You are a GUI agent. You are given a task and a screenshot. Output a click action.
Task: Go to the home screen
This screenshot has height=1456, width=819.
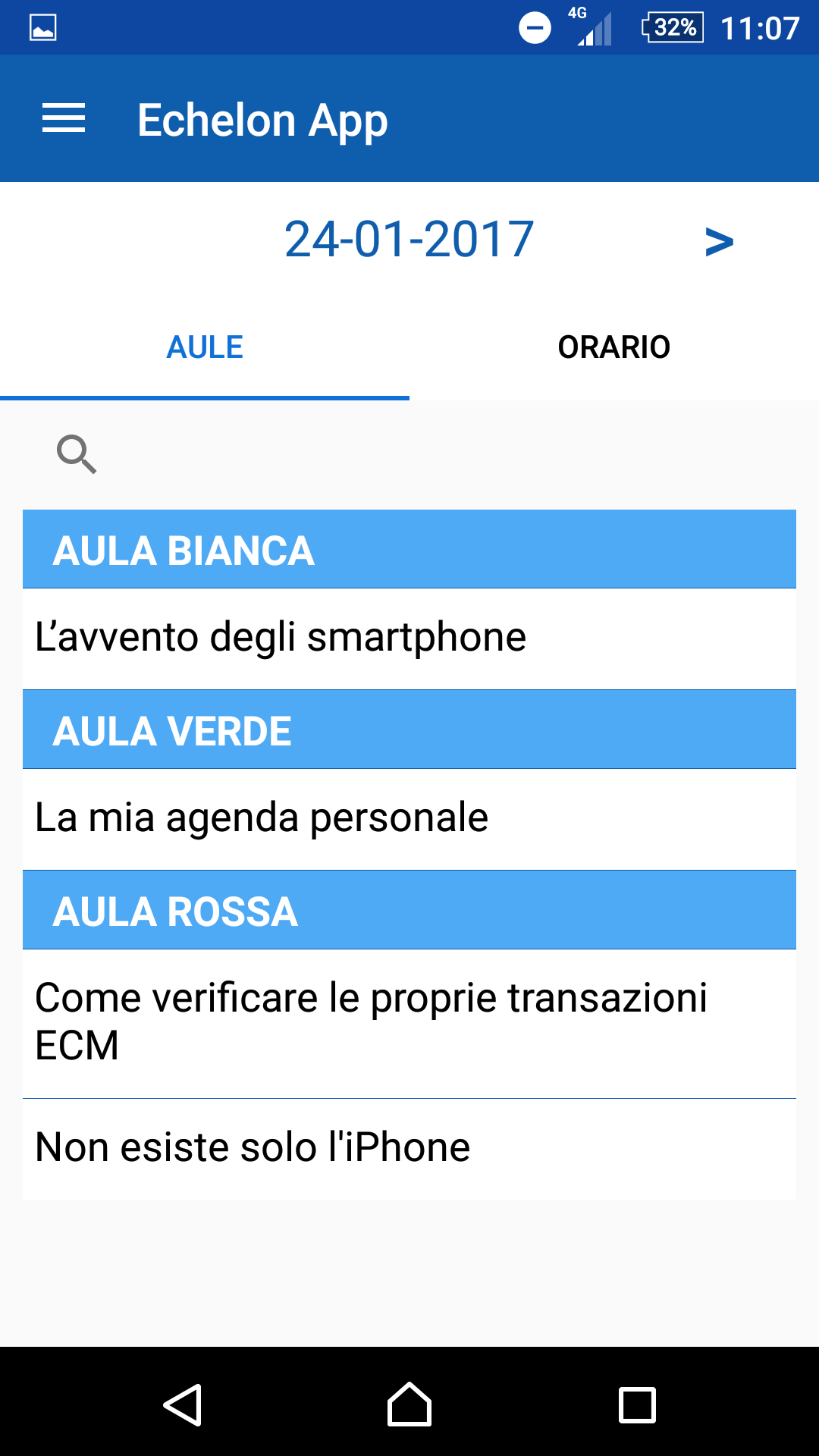pyautogui.click(x=409, y=1404)
